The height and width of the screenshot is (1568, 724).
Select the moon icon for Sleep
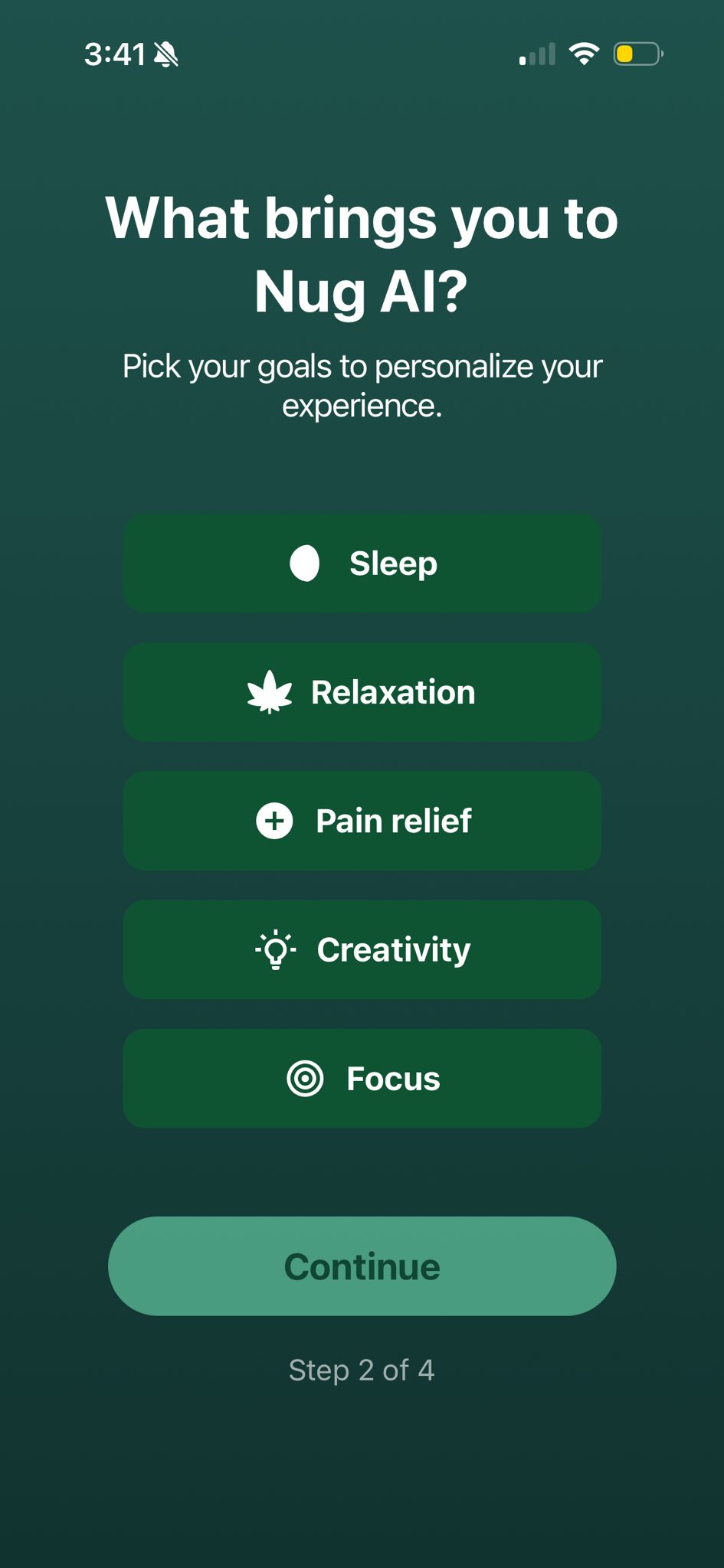(x=305, y=563)
